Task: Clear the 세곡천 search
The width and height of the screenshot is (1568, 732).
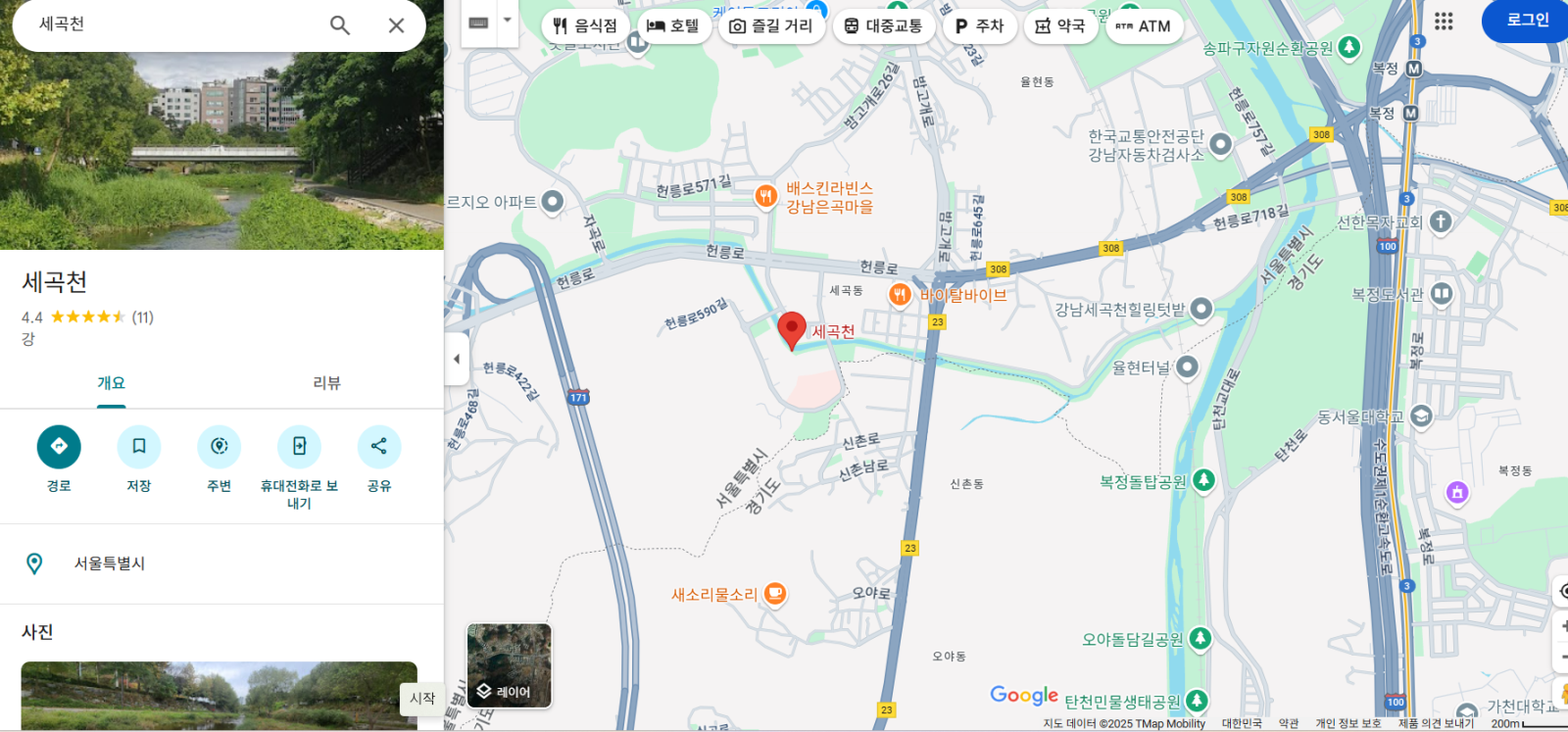Action: click(396, 25)
